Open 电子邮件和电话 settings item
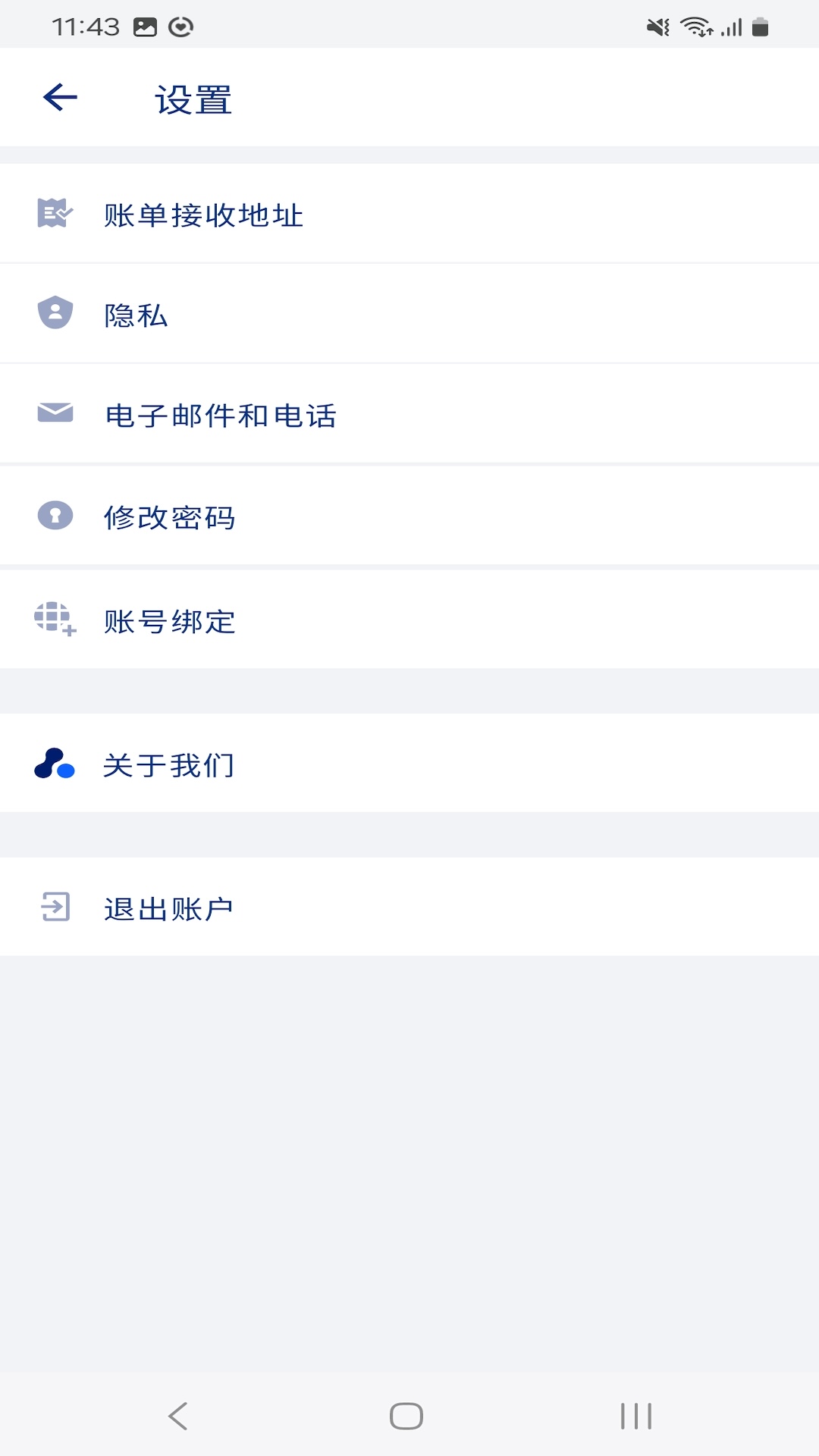819x1456 pixels. pyautogui.click(x=221, y=416)
